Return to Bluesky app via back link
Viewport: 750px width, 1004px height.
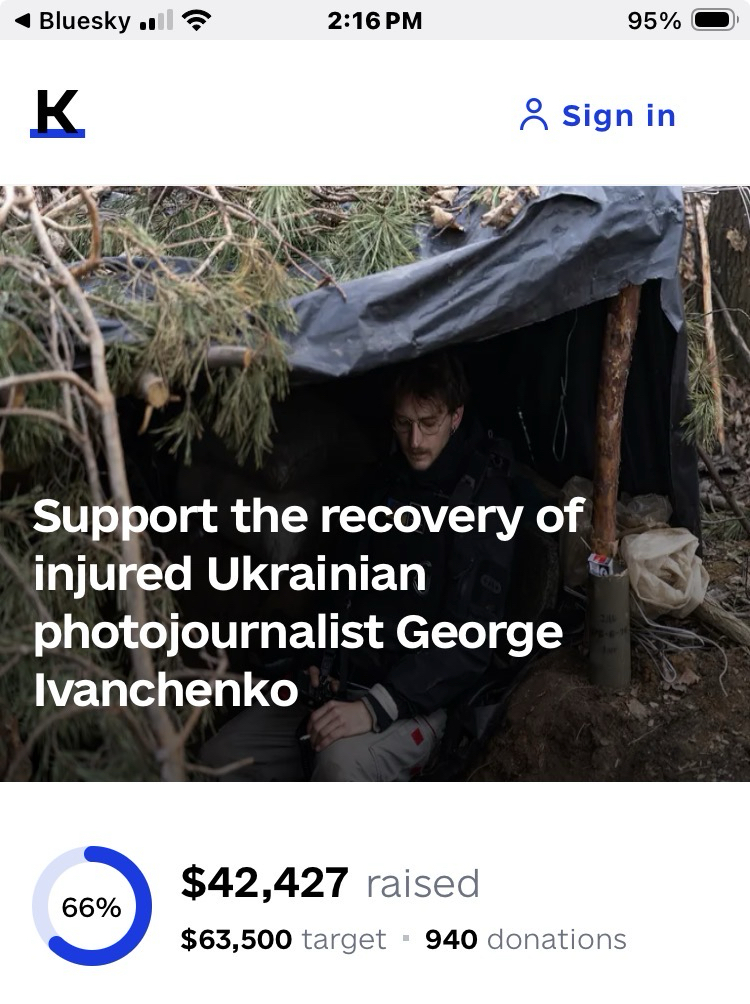pos(68,20)
